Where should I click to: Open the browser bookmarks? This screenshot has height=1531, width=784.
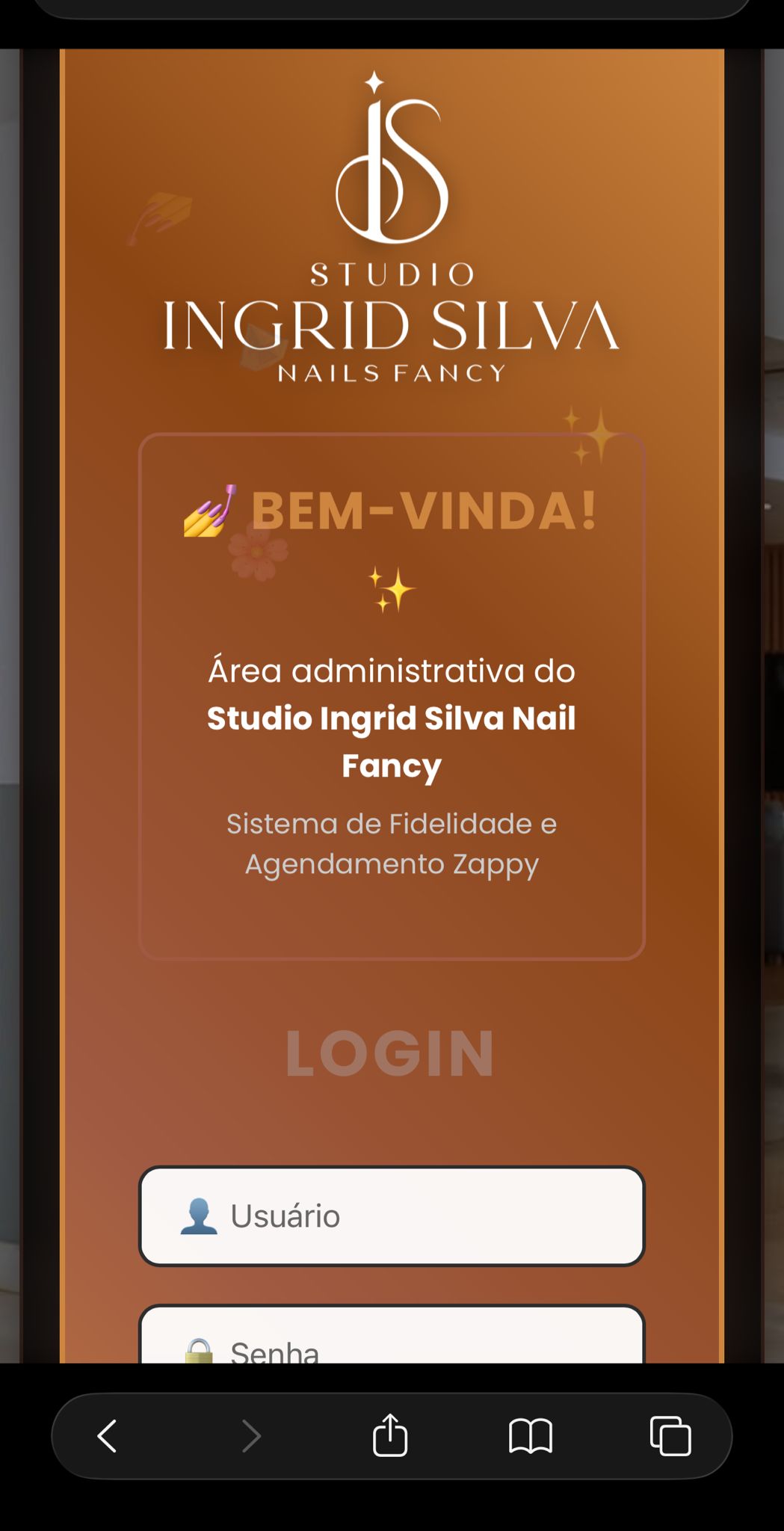tap(530, 1436)
